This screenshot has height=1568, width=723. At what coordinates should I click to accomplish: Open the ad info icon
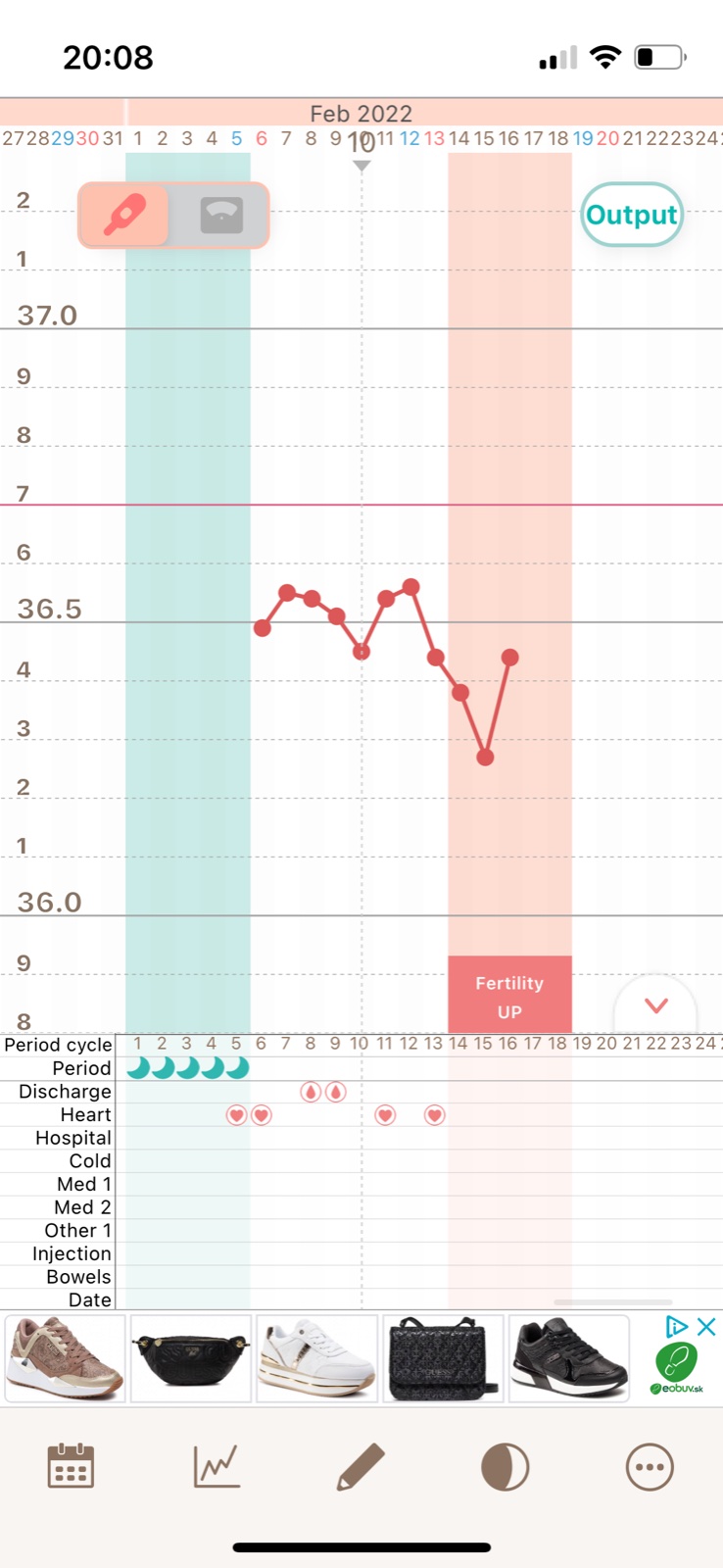677,1327
